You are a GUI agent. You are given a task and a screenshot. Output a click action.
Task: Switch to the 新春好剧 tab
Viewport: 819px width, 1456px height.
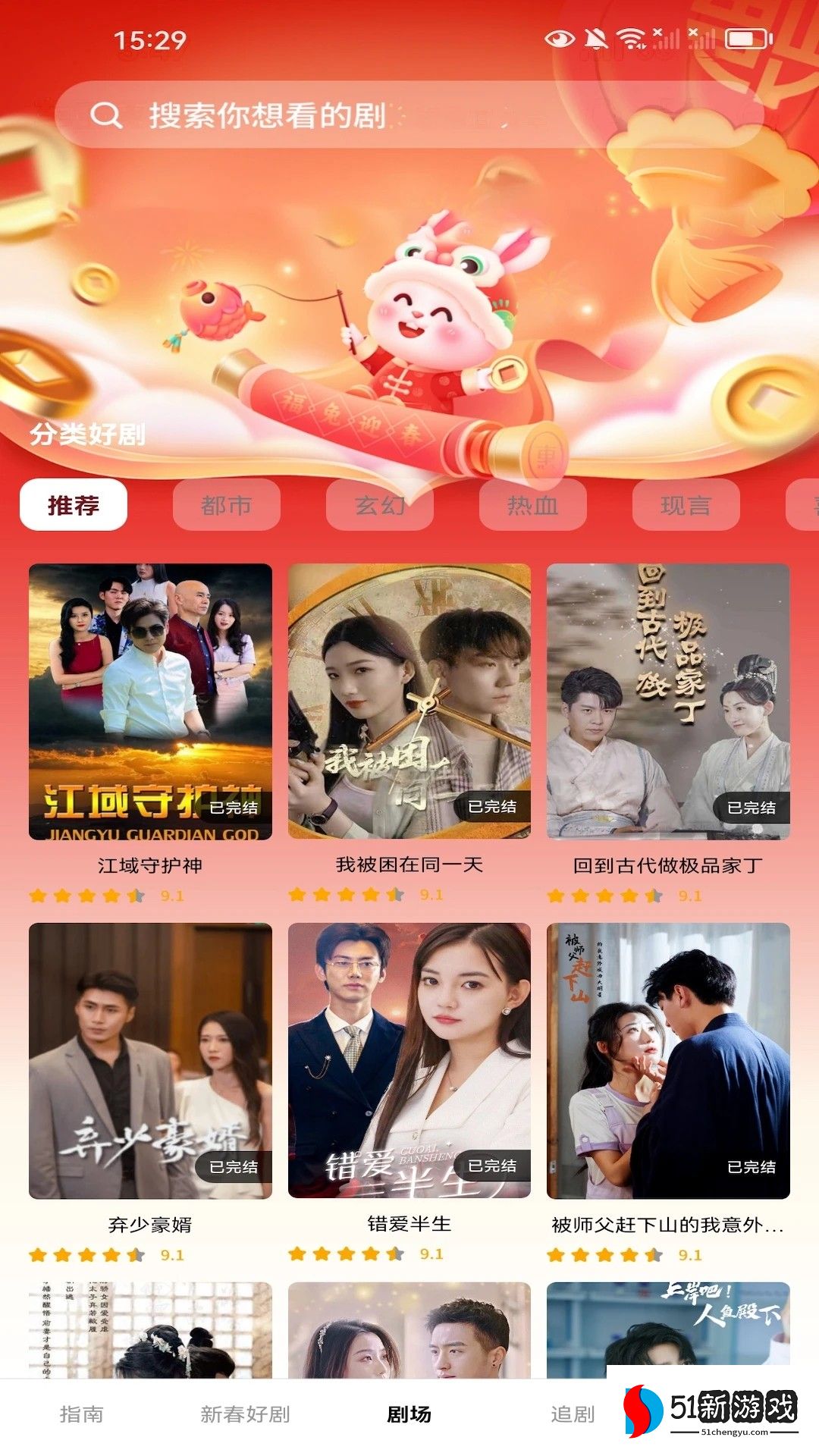click(245, 1414)
